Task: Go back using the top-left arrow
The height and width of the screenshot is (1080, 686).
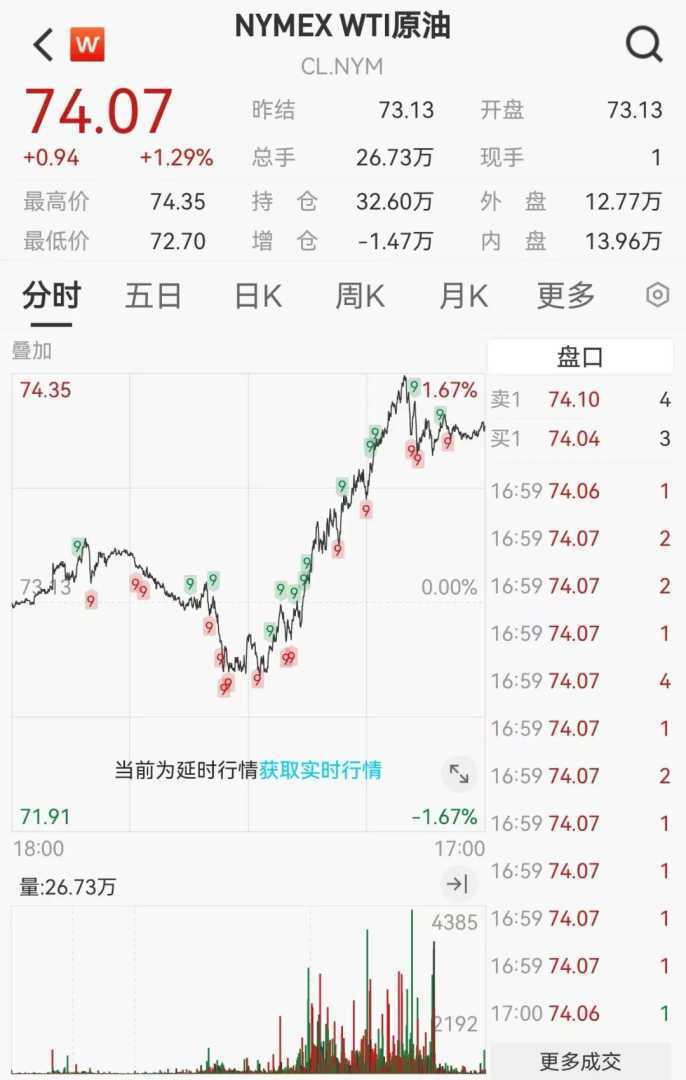Action: click(42, 44)
